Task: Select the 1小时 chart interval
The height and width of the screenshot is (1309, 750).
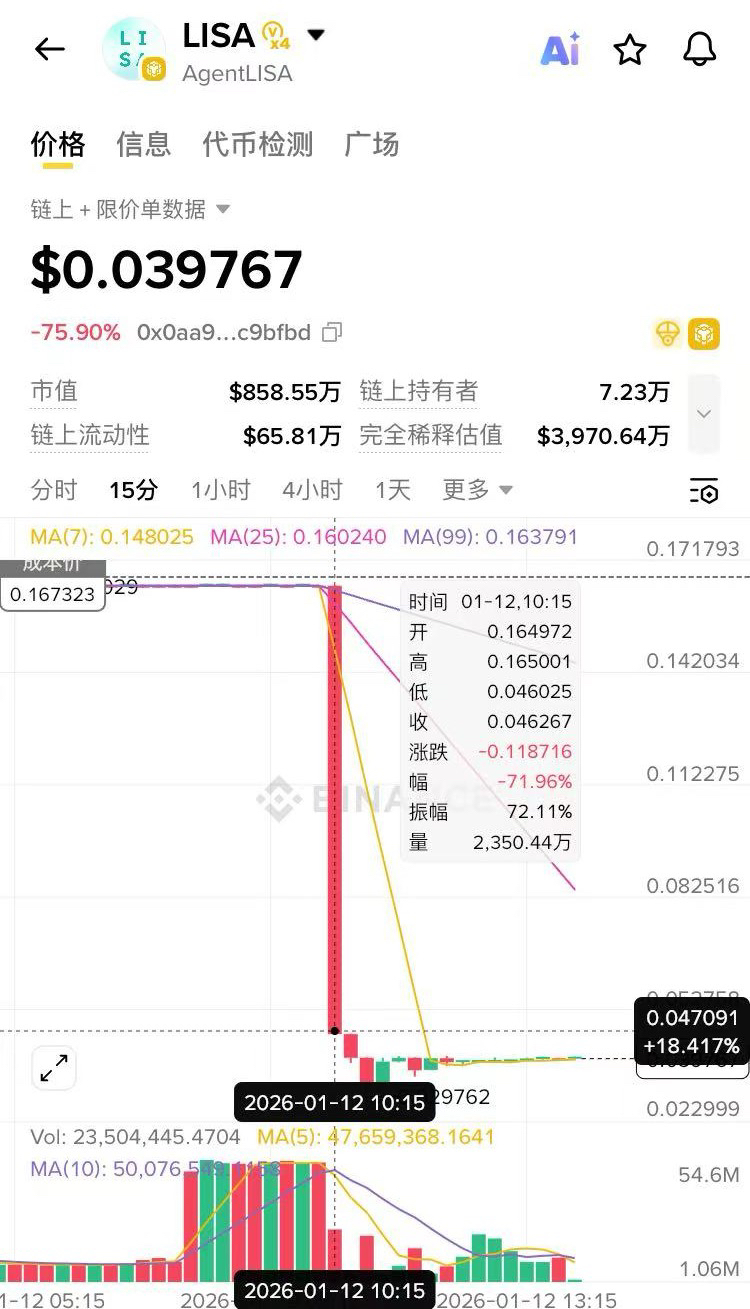Action: pyautogui.click(x=220, y=490)
